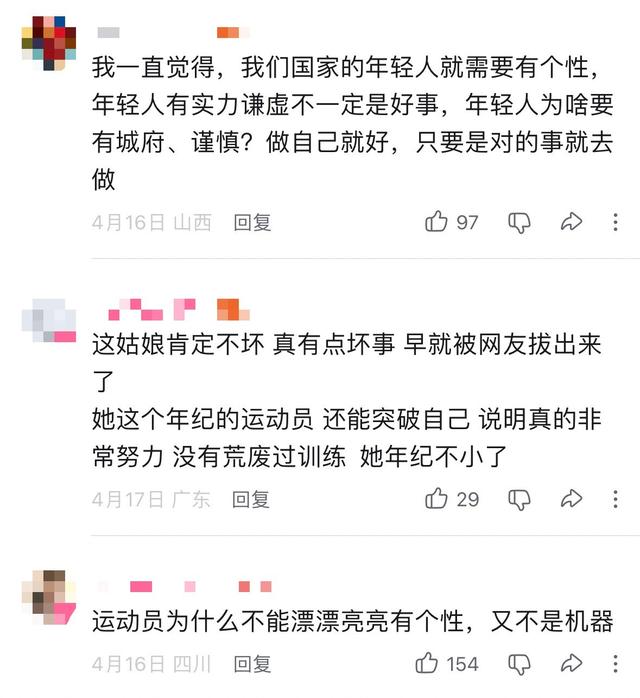Like the Guangdong comment with 29 likes
This screenshot has height=698, width=640.
pos(437,498)
